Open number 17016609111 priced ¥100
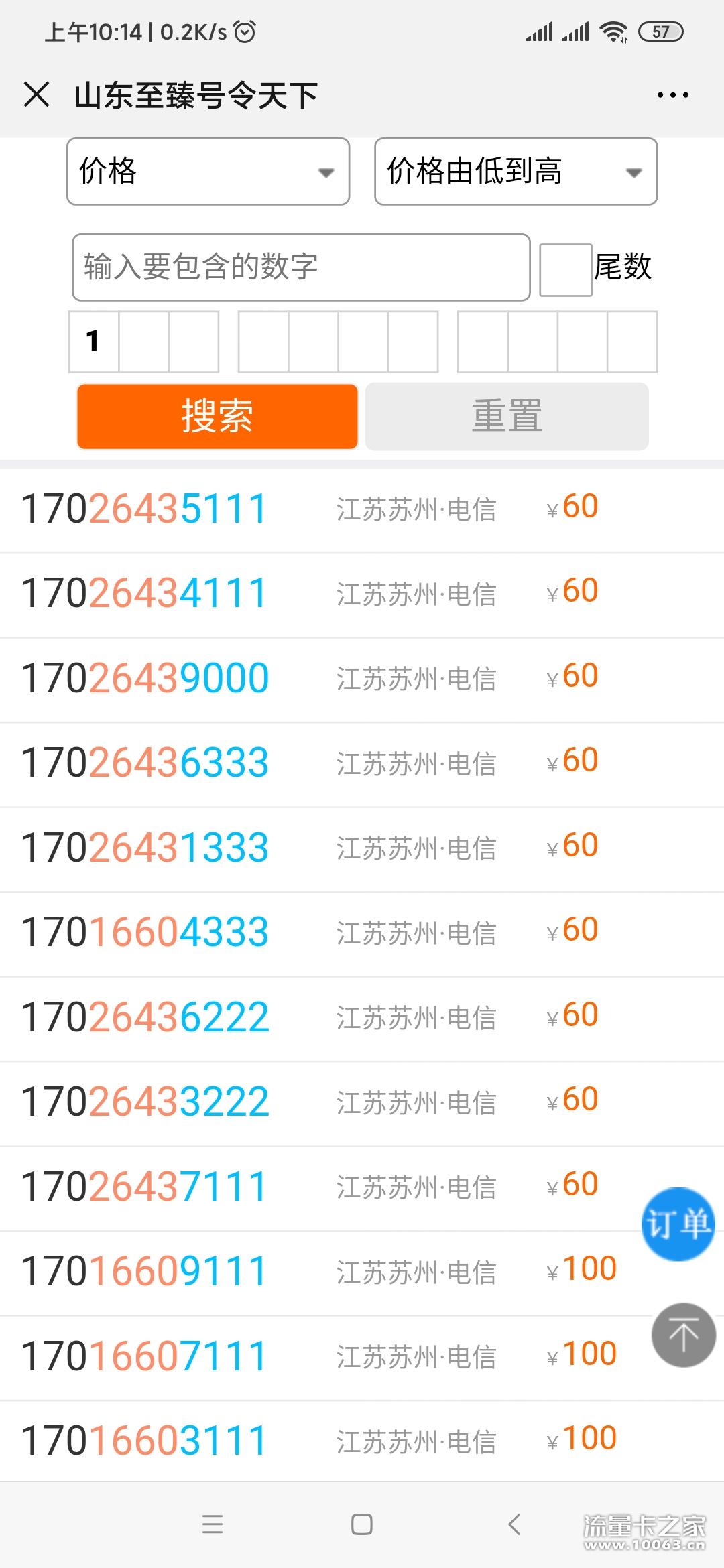 click(362, 1273)
